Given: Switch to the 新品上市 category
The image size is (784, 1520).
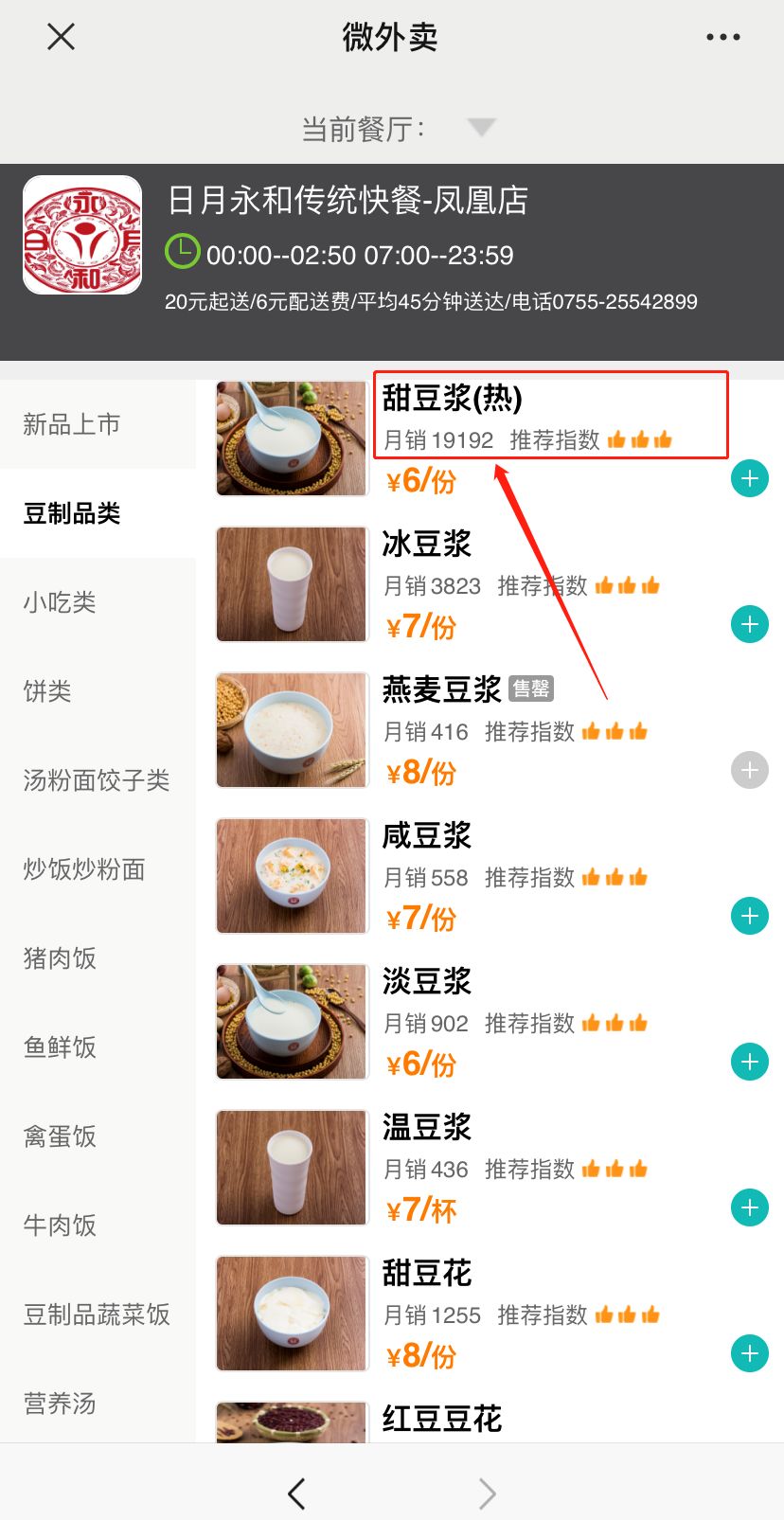Looking at the screenshot, I should point(72,424).
